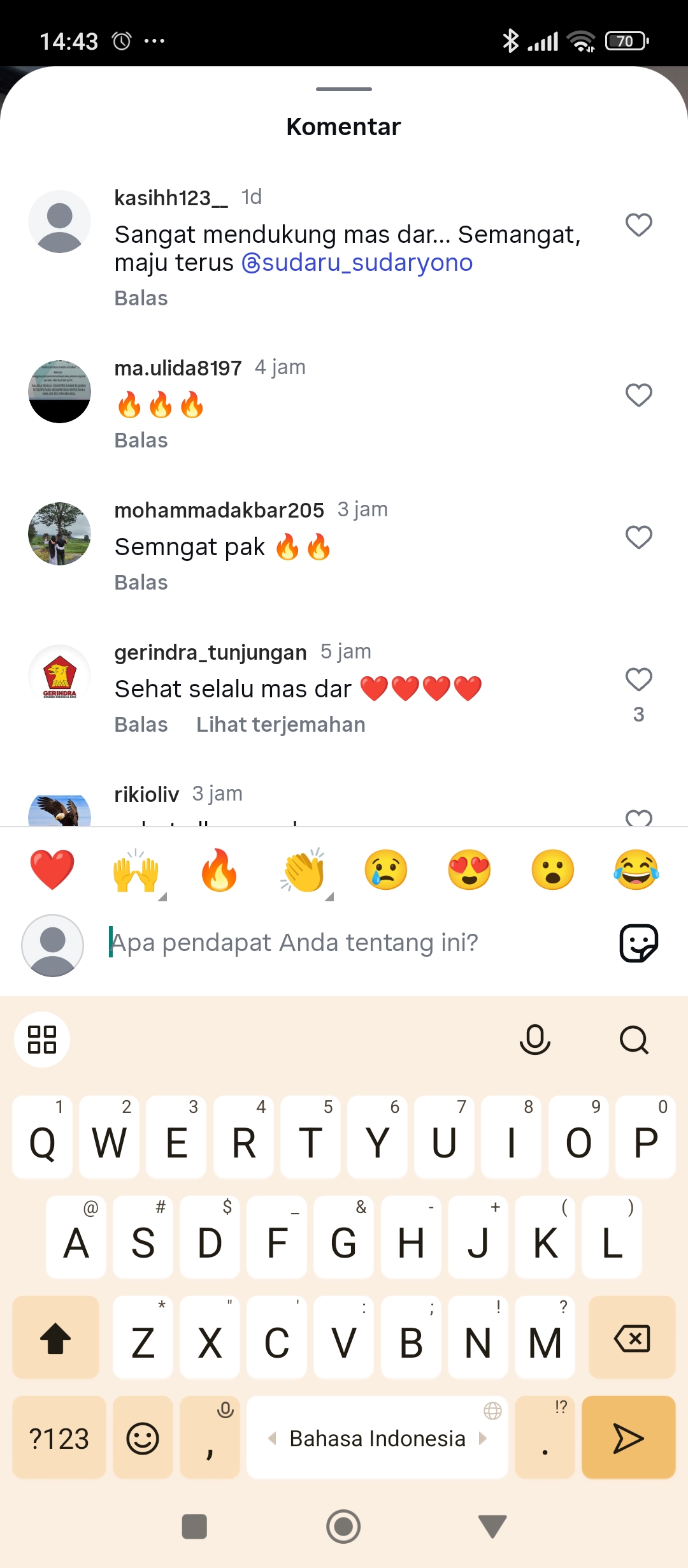Like gerindra_tunjungan's comment

tap(638, 679)
